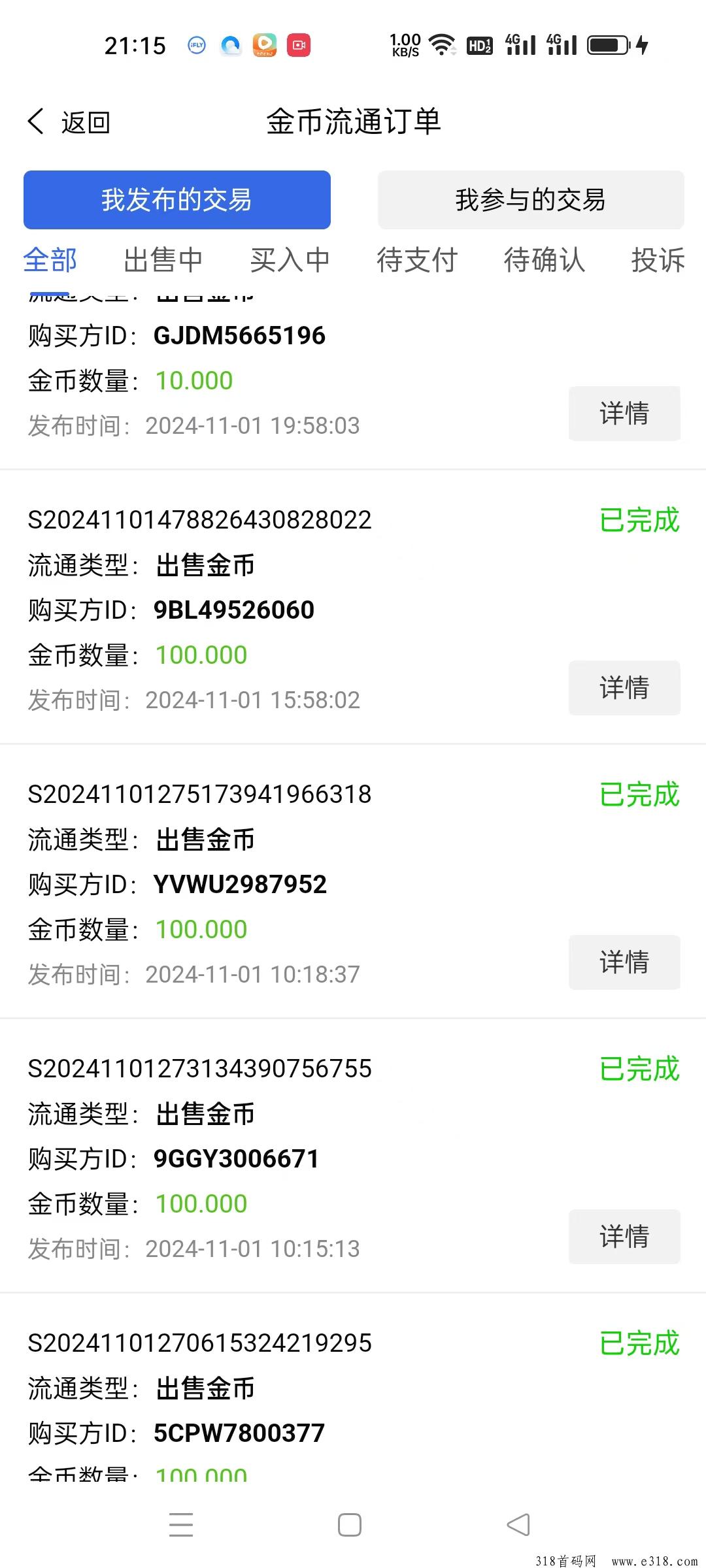Filter orders by 待支付

click(416, 260)
